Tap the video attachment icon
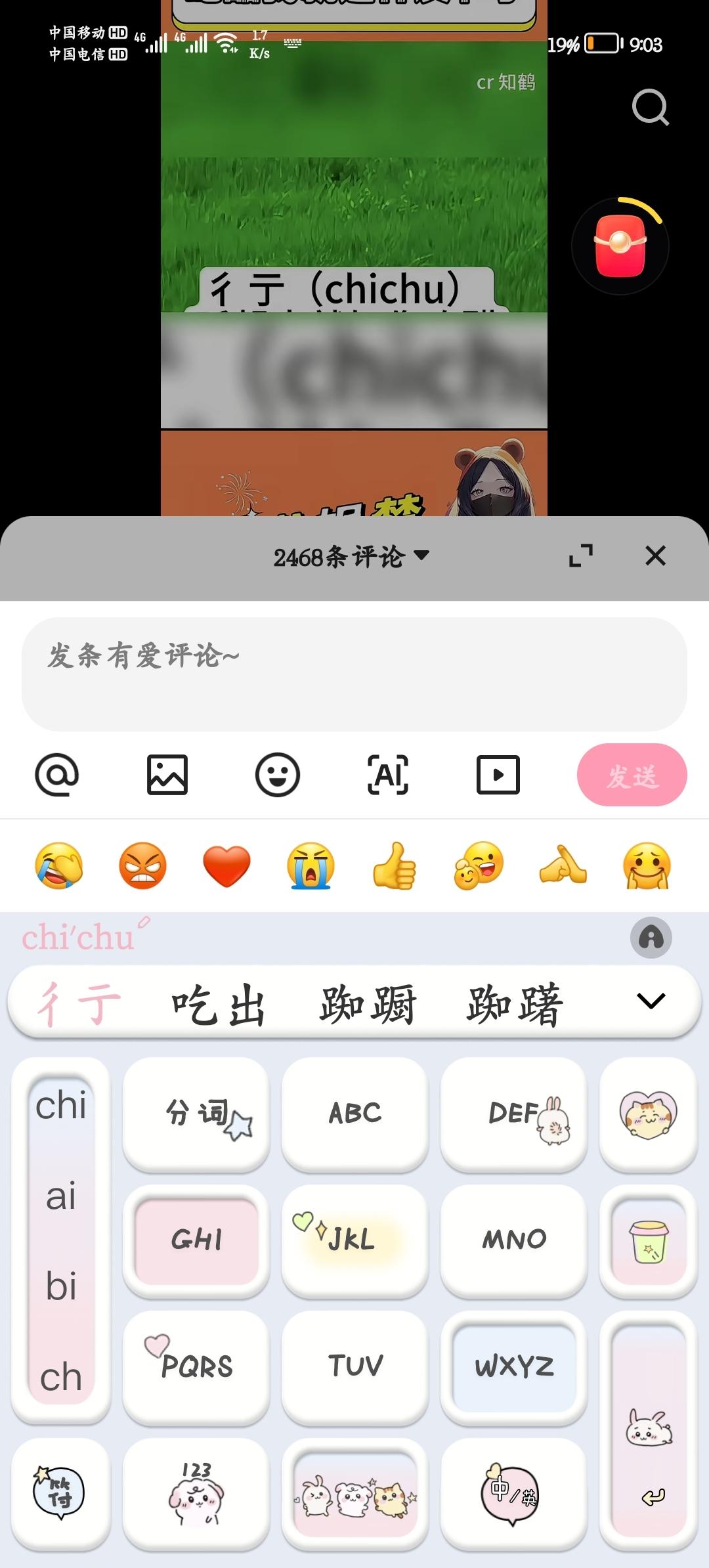Screen dimensions: 709x1568 (x=498, y=775)
